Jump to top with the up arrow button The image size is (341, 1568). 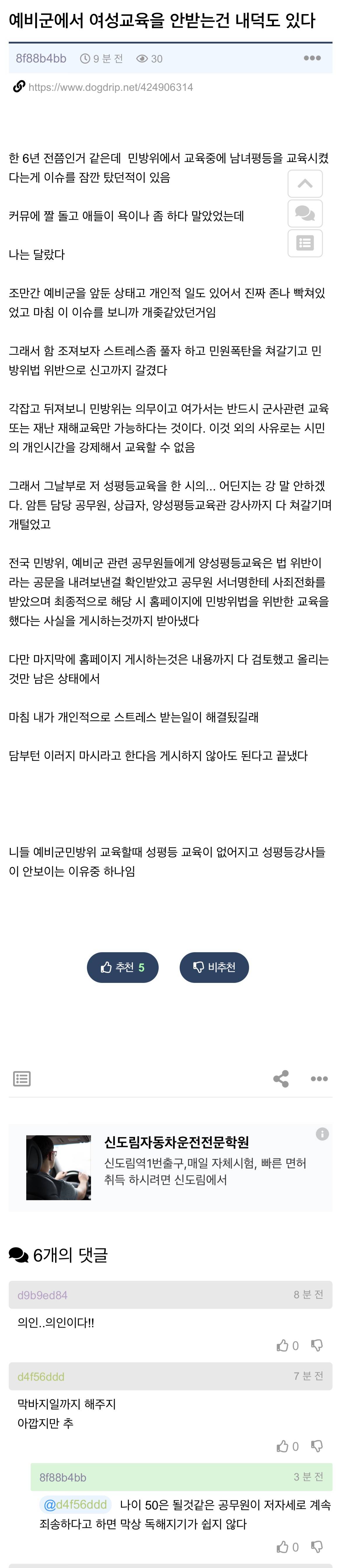pyautogui.click(x=305, y=183)
